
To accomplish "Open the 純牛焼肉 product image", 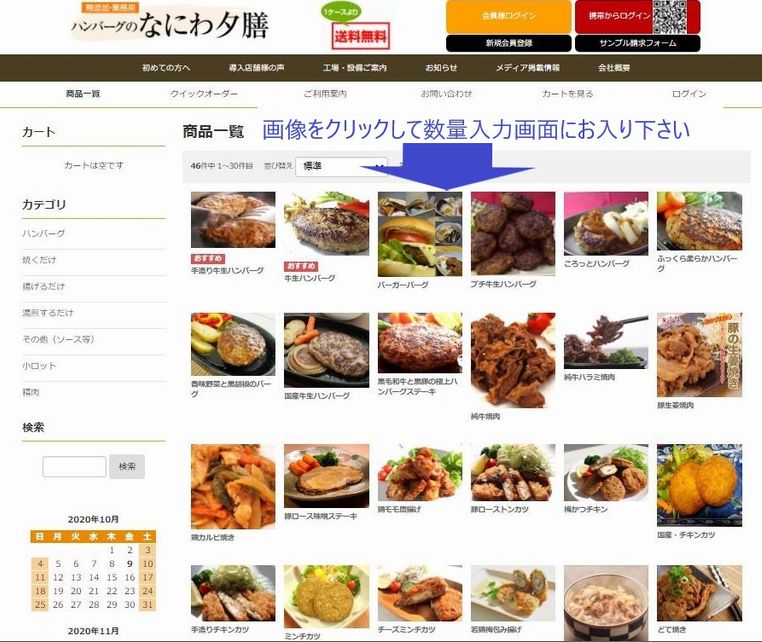I will pyautogui.click(x=512, y=358).
